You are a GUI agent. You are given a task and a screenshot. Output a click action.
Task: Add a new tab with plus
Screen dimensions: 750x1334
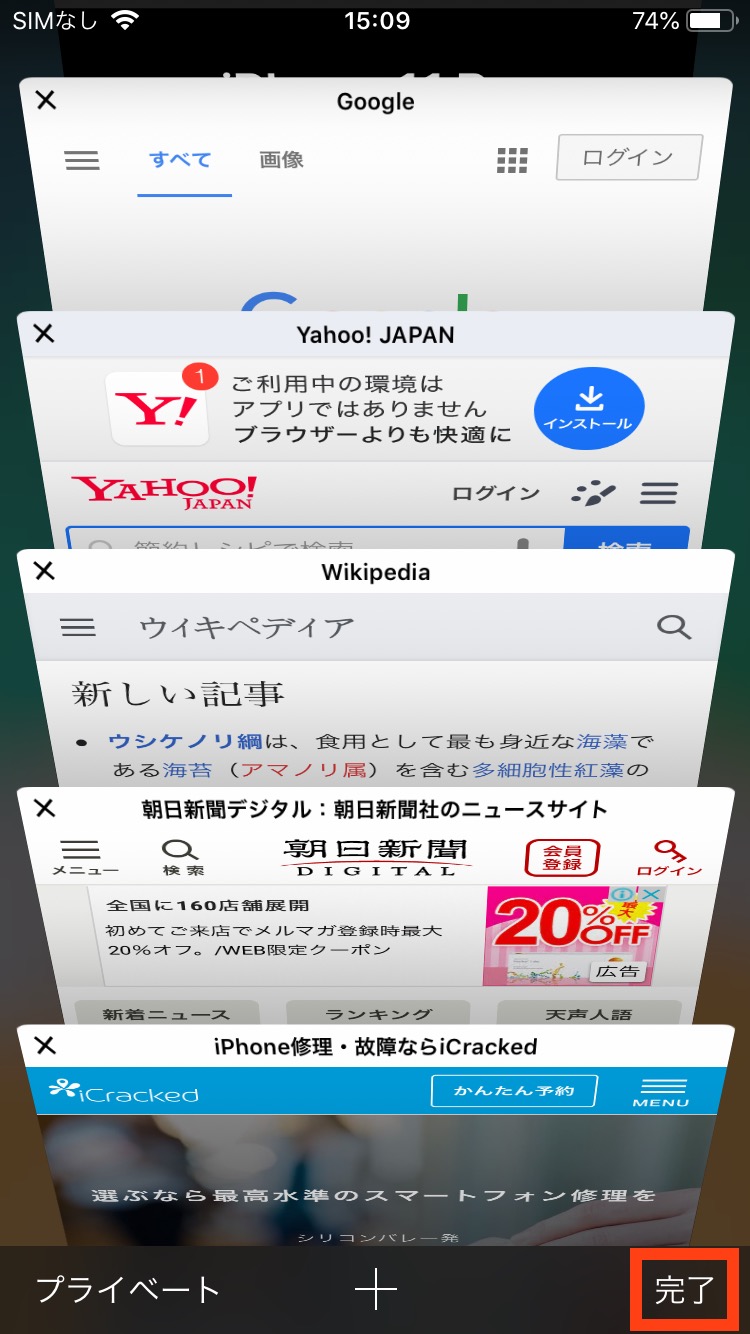tap(376, 1290)
